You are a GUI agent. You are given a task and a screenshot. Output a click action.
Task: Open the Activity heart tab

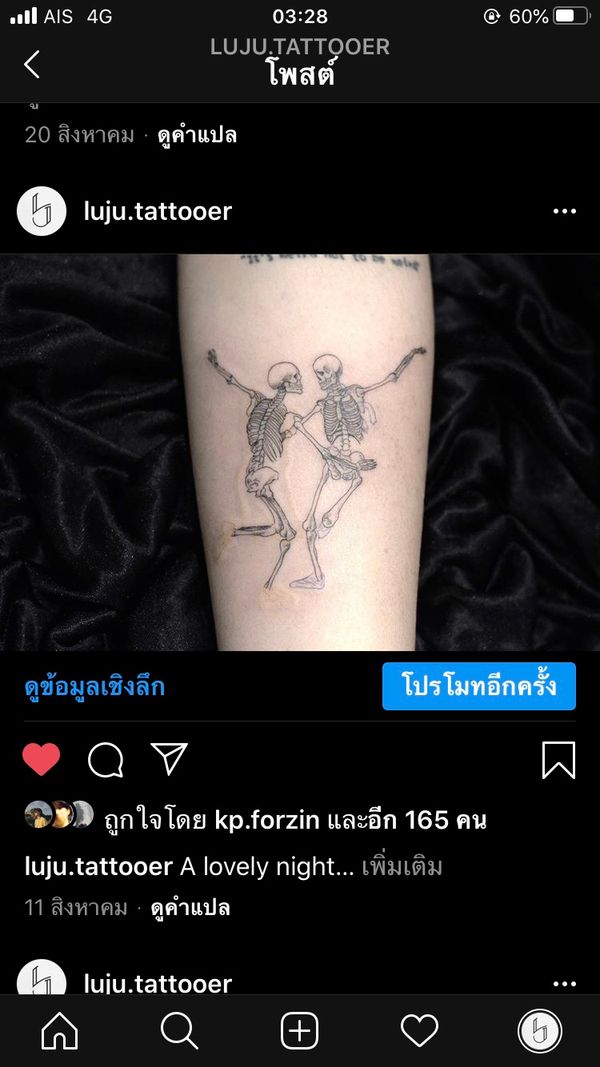(419, 1030)
